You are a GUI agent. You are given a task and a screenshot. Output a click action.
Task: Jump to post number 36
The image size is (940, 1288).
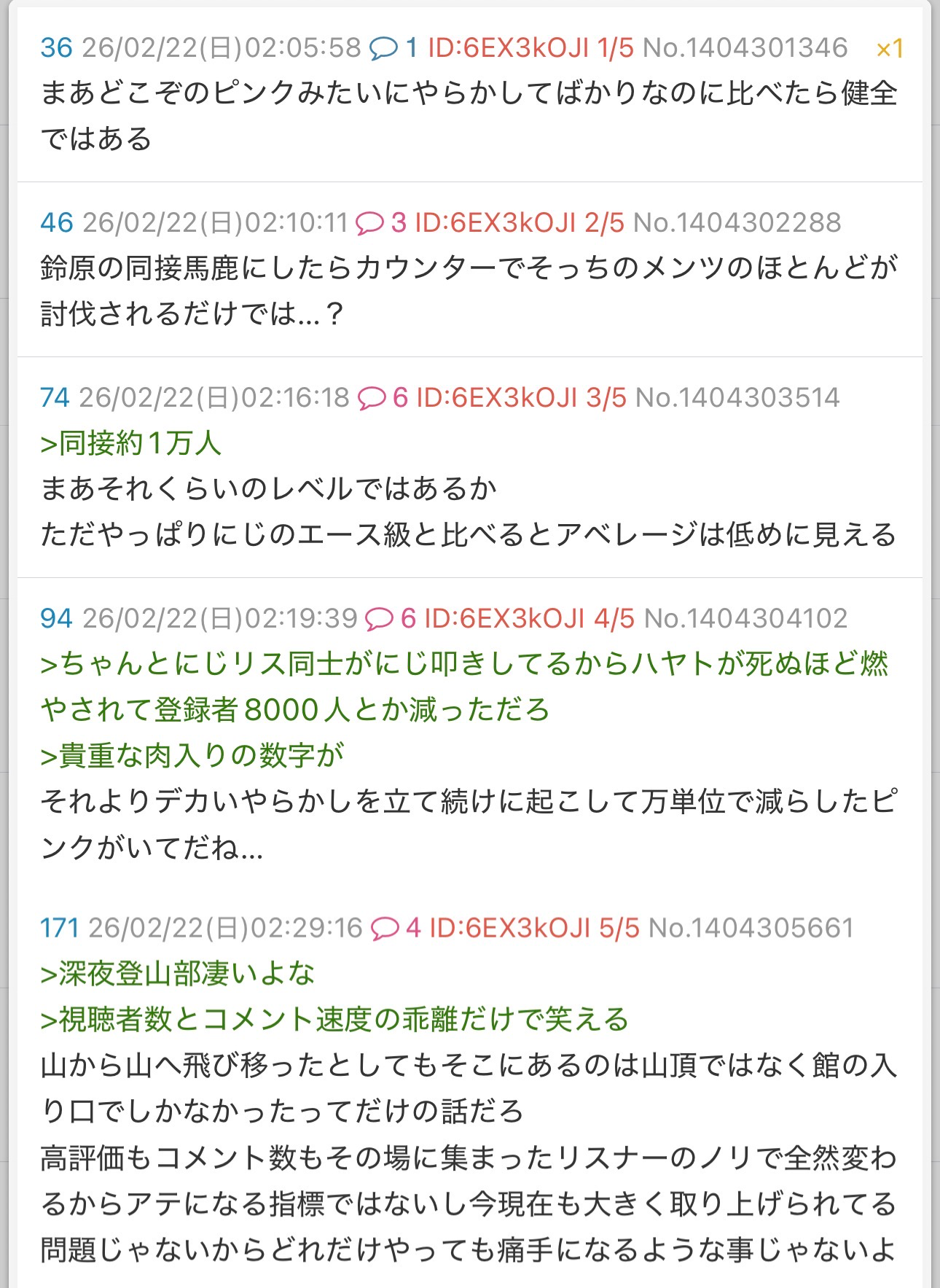pyautogui.click(x=56, y=48)
